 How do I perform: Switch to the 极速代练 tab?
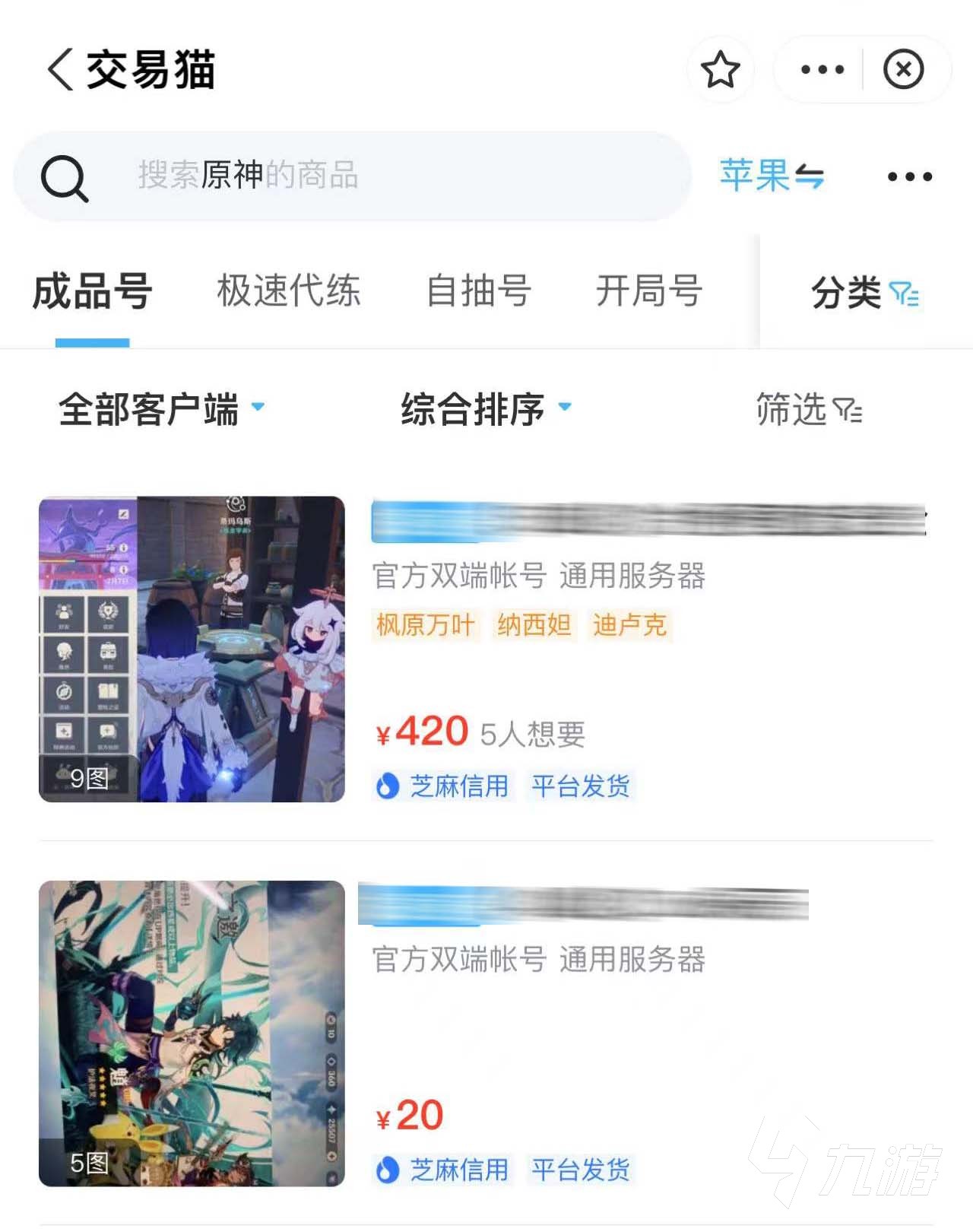[288, 292]
